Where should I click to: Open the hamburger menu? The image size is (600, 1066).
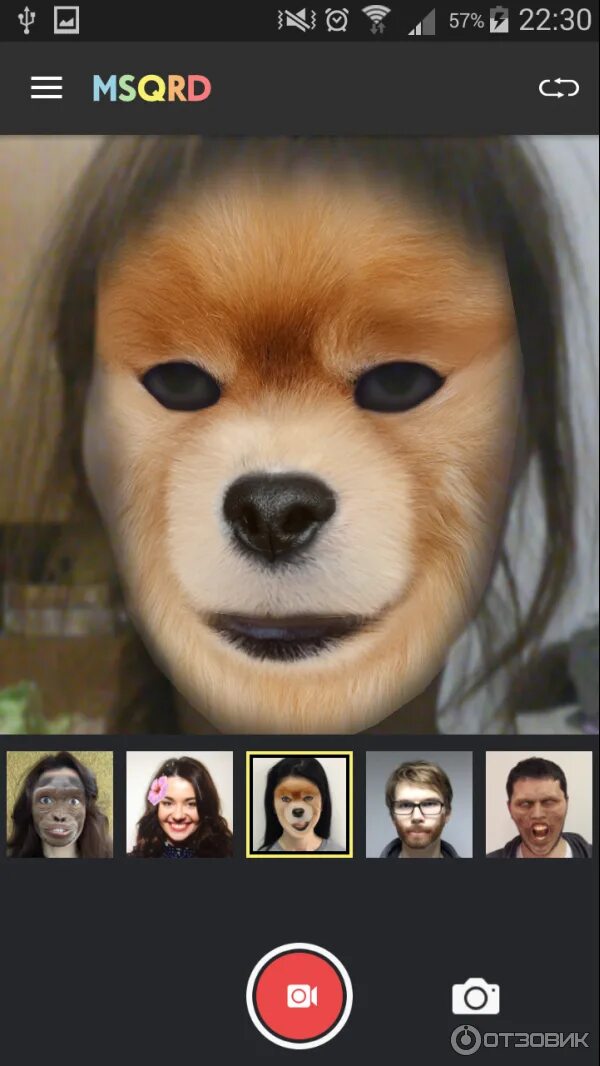point(46,88)
